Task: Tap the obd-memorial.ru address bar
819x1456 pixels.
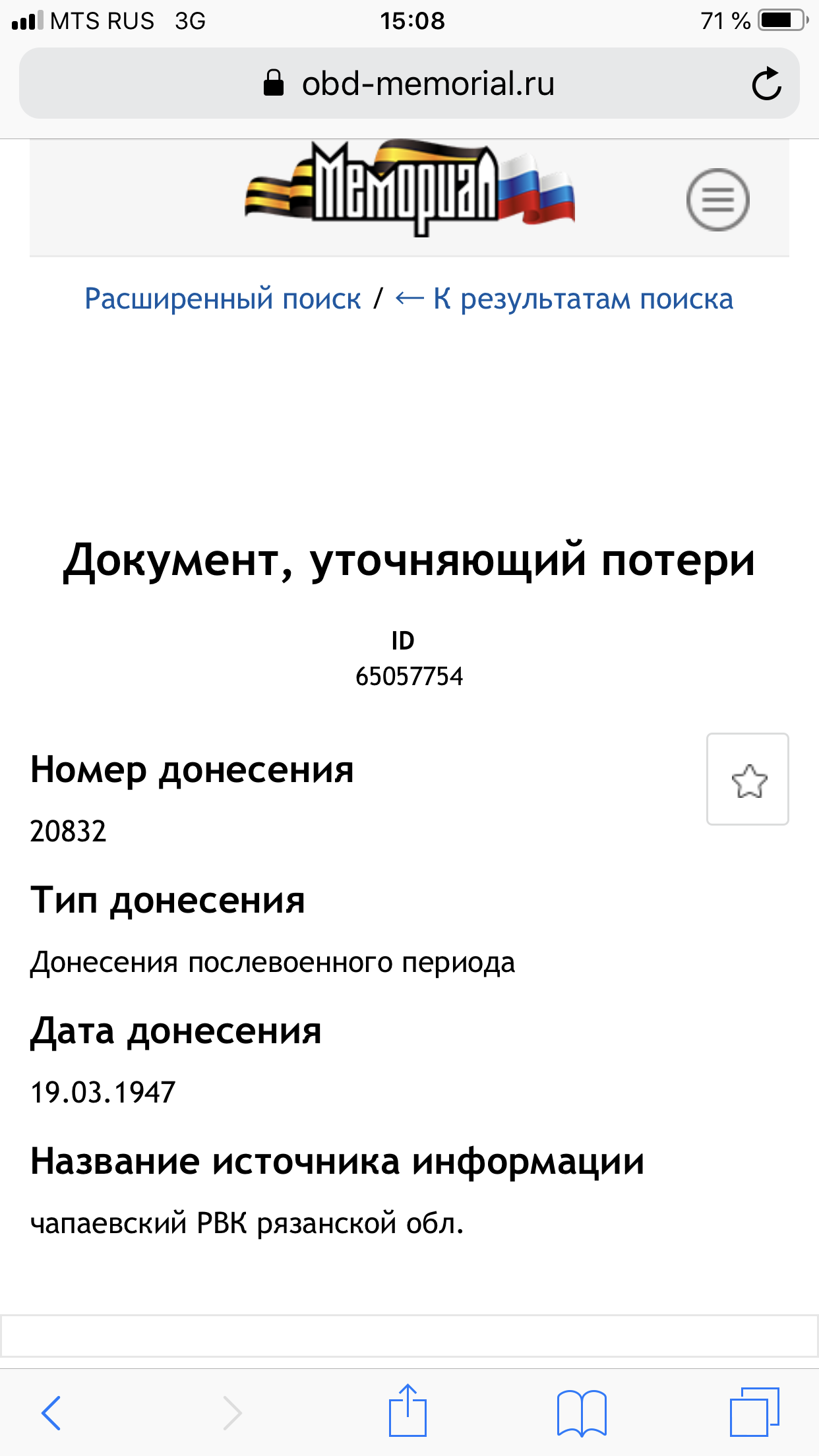Action: 409,83
